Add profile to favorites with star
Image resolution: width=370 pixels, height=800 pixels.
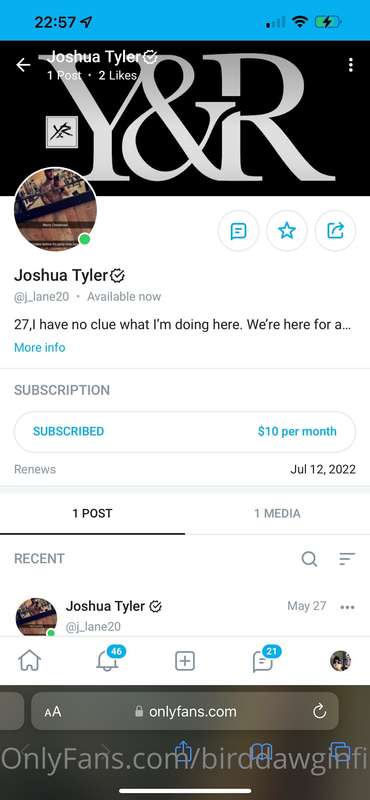point(287,231)
